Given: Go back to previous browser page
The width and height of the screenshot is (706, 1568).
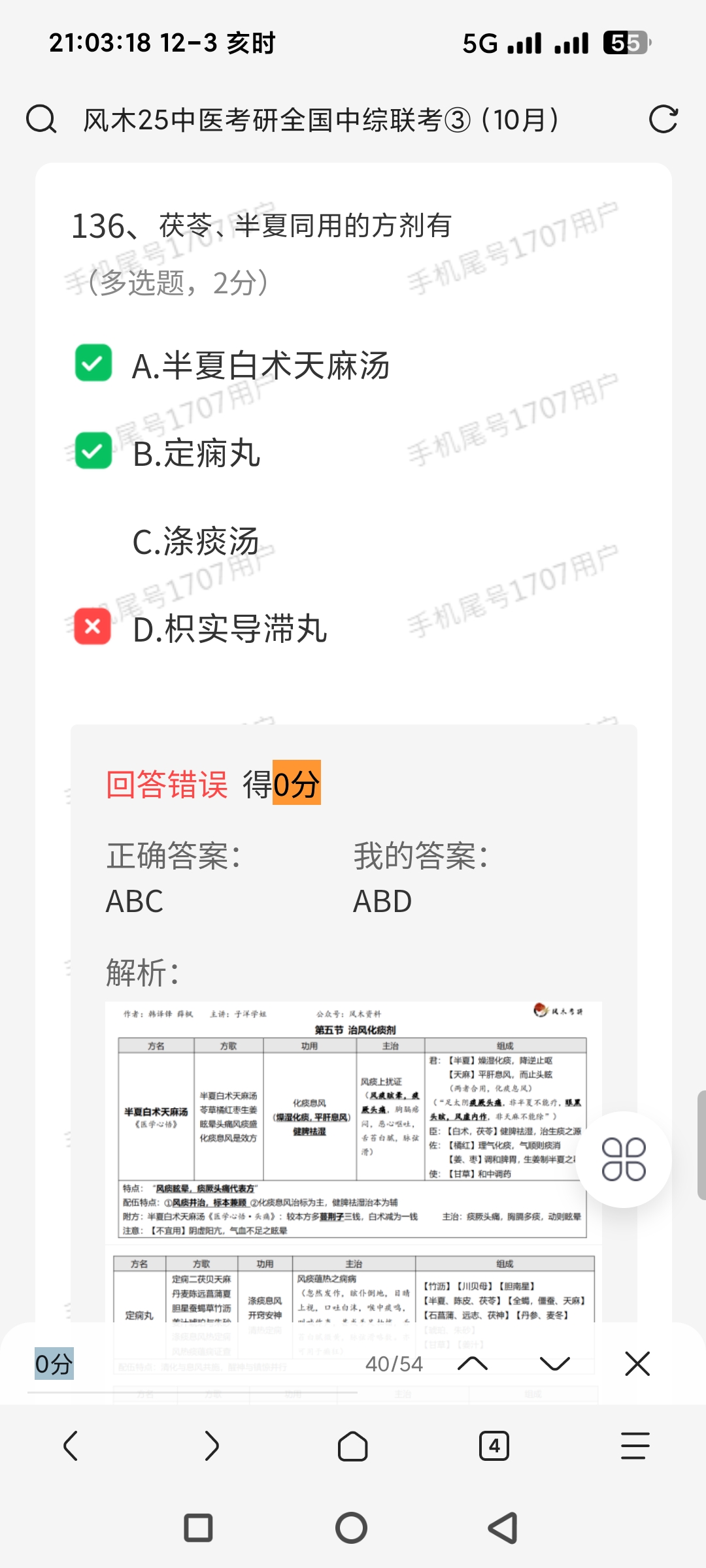Looking at the screenshot, I should [x=71, y=1445].
